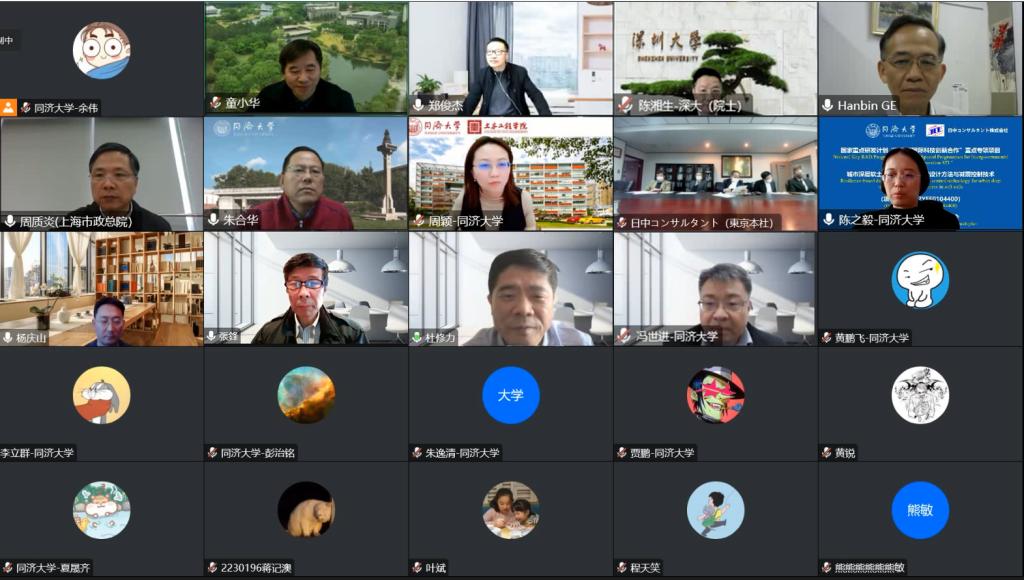The image size is (1024, 580).
Task: Open the 同济大学-彭治铭 participant tile
Action: (306, 404)
